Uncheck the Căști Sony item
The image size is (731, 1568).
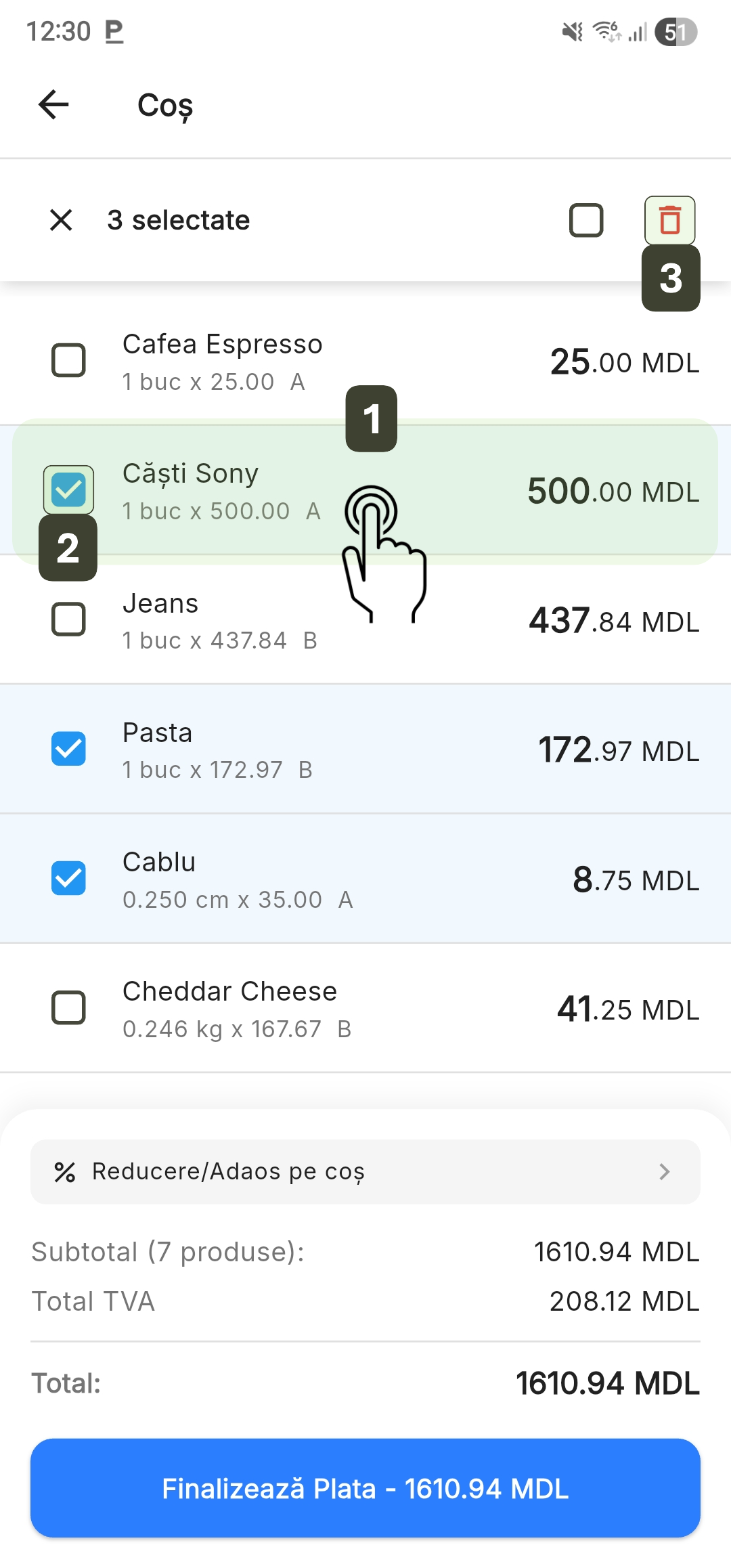click(x=68, y=489)
